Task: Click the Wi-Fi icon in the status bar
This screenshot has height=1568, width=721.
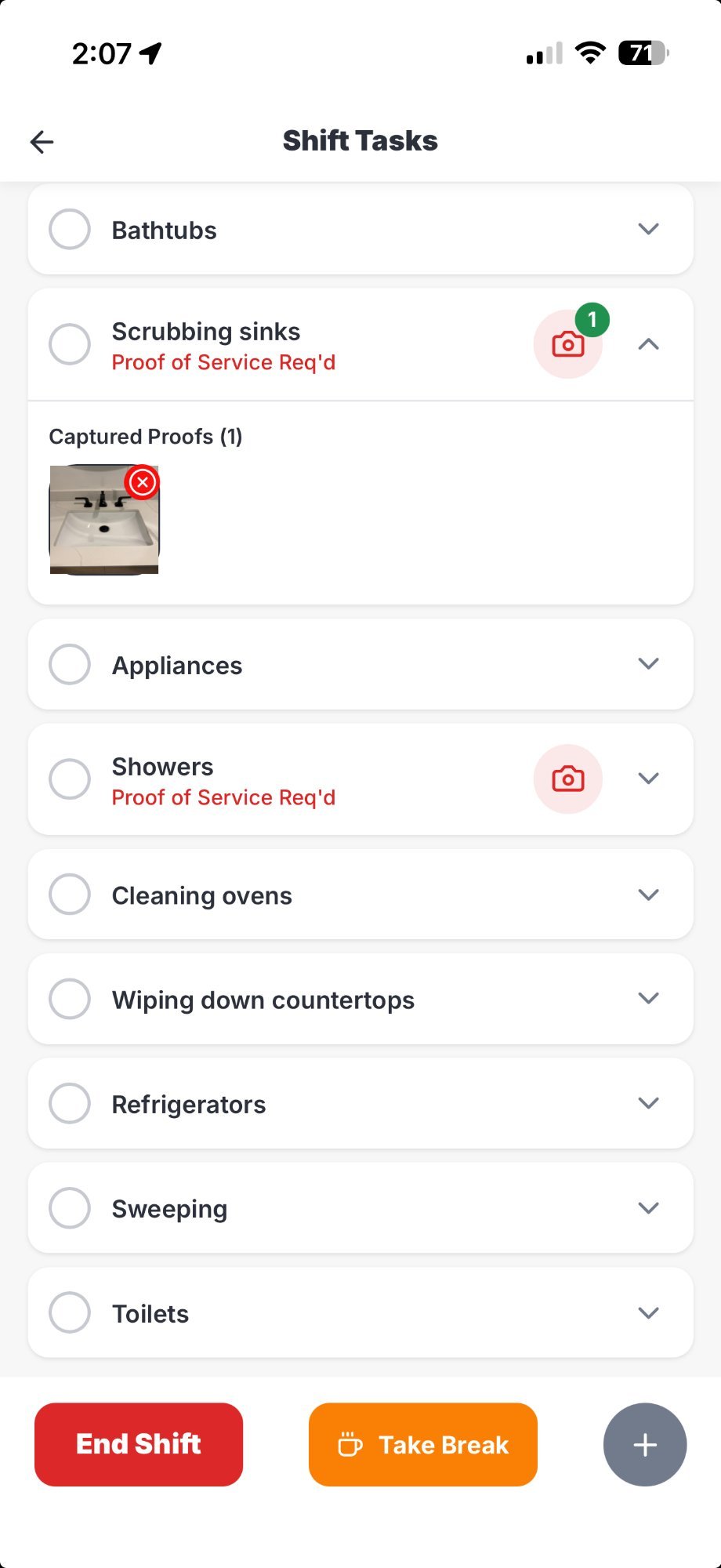Action: (x=590, y=53)
